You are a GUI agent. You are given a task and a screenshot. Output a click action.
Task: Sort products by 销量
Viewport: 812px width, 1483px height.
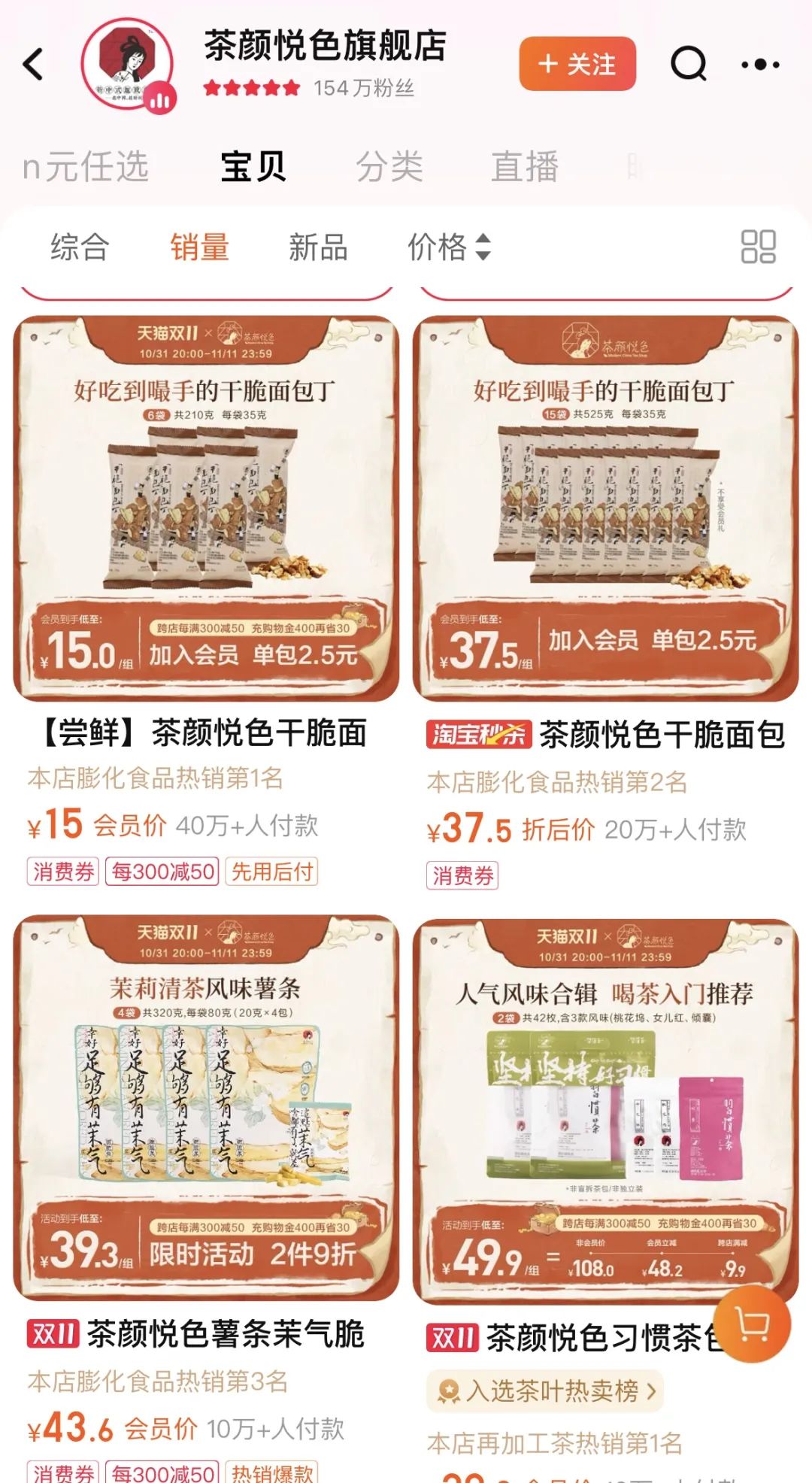point(199,247)
